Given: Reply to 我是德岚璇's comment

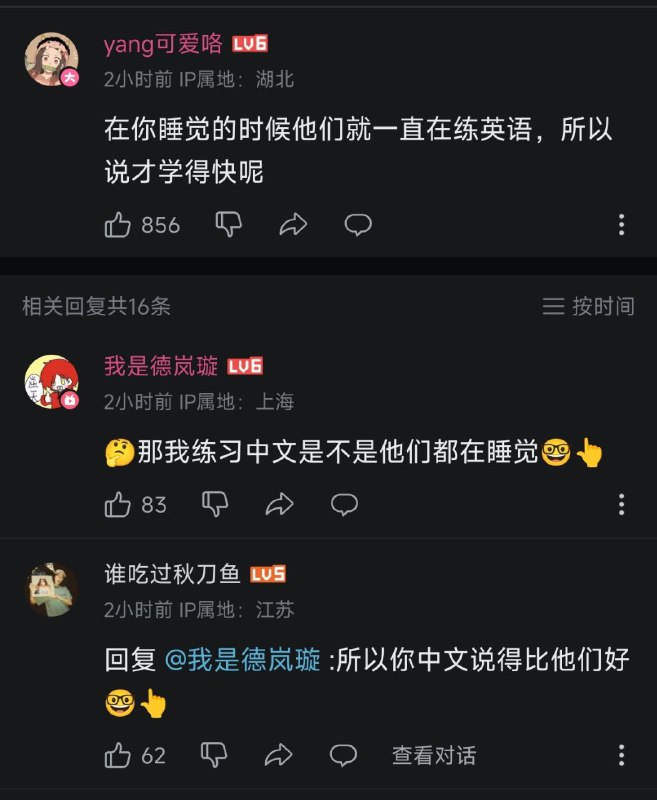Looking at the screenshot, I should coord(344,504).
